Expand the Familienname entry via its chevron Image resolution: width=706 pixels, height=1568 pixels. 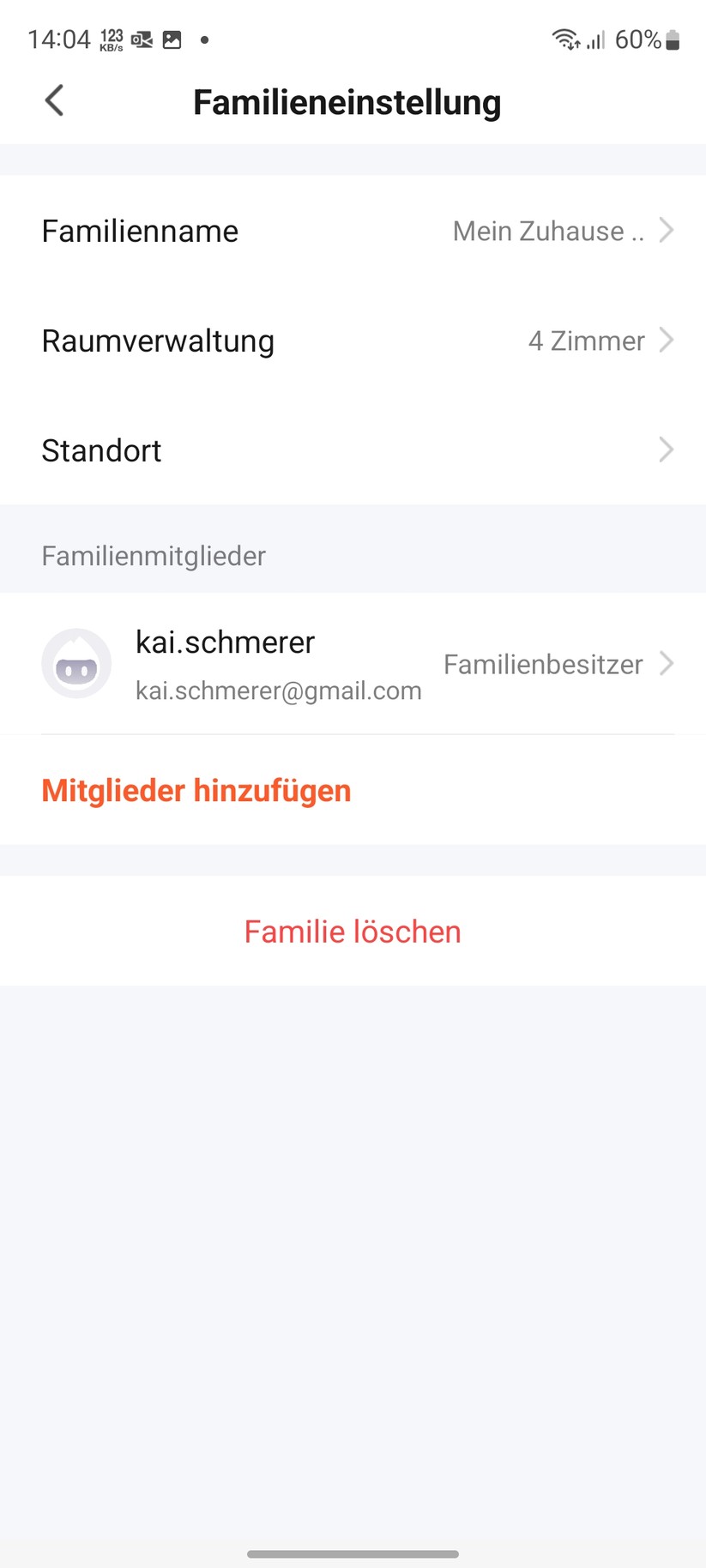(x=667, y=230)
